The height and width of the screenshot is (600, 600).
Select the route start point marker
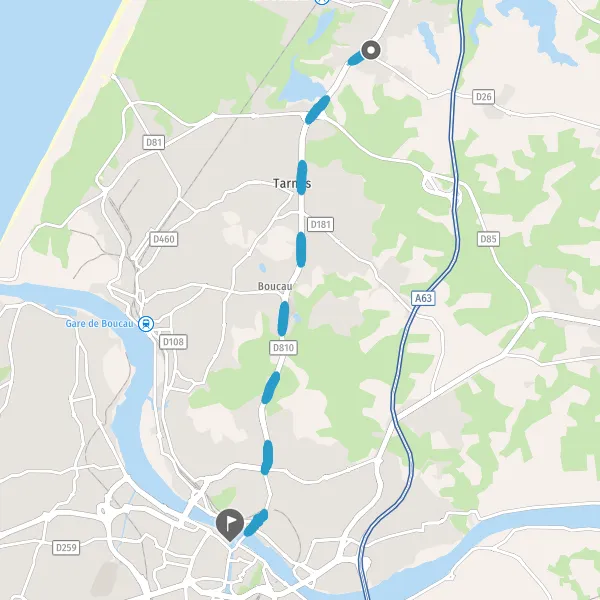tap(370, 50)
